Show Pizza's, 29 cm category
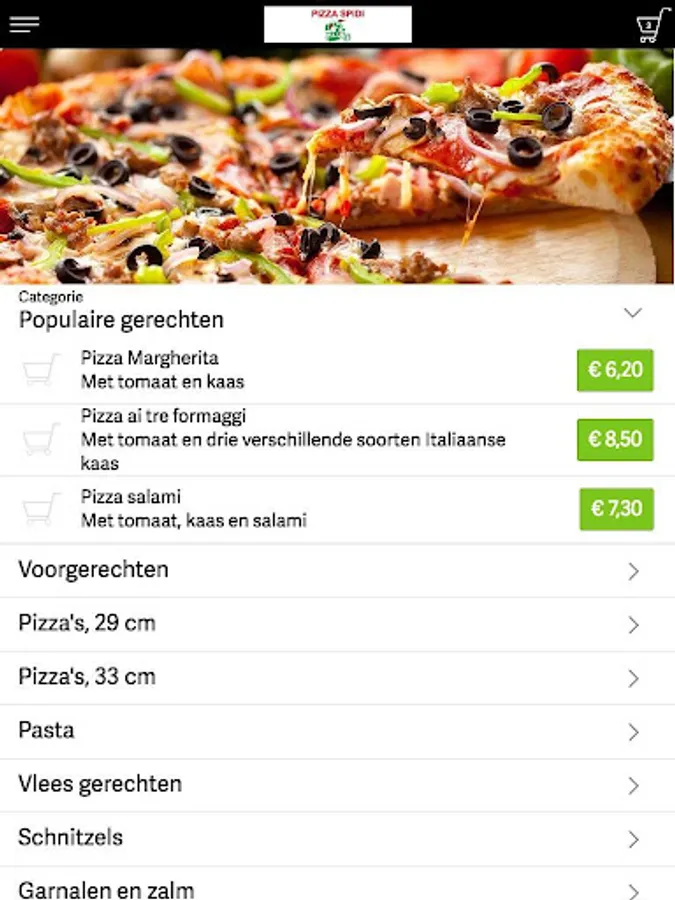The image size is (675, 900). click(x=337, y=625)
